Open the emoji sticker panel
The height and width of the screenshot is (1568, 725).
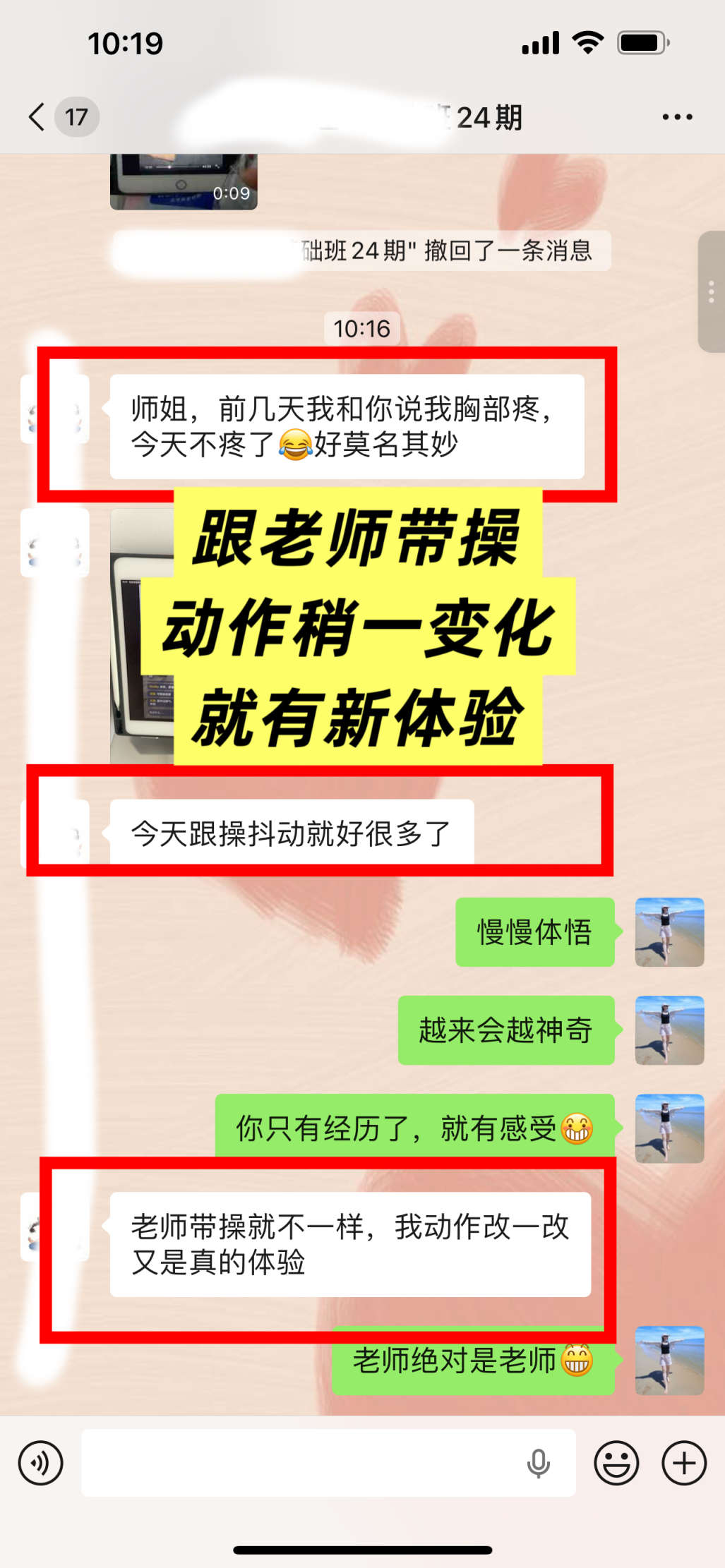(616, 1463)
